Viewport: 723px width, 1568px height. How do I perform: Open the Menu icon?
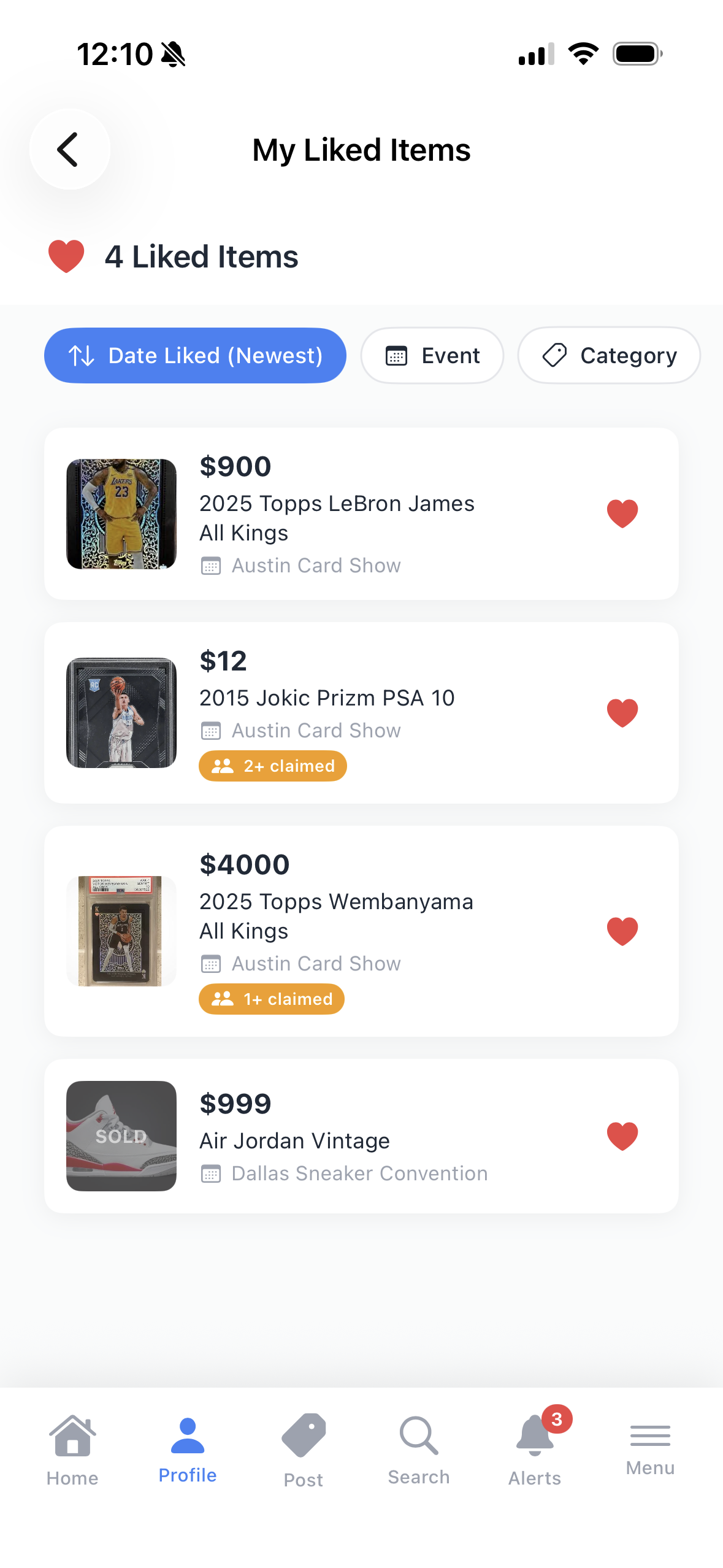(x=649, y=1435)
